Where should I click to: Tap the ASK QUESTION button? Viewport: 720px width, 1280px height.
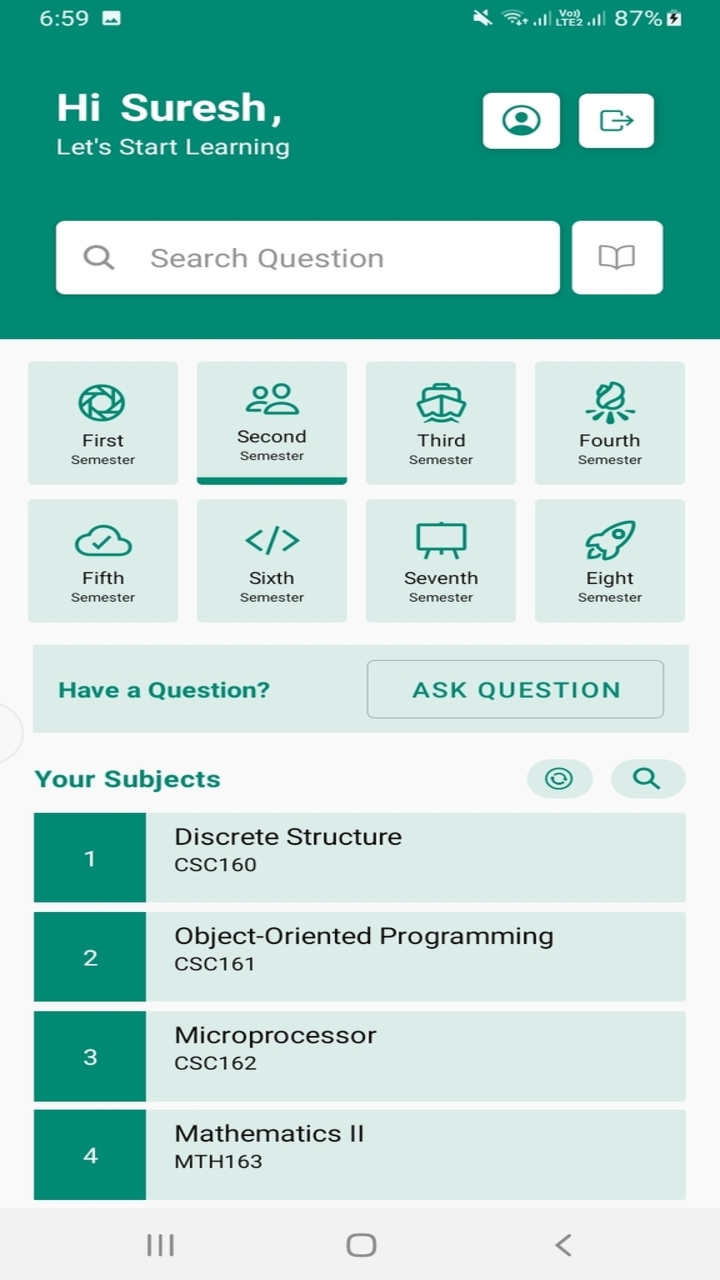[x=515, y=689]
